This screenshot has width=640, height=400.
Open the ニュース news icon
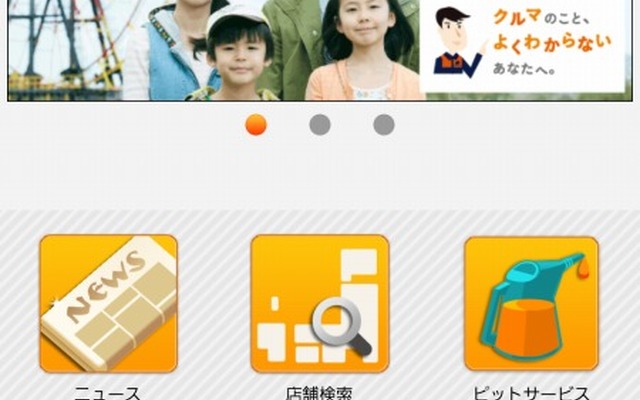[x=108, y=303]
